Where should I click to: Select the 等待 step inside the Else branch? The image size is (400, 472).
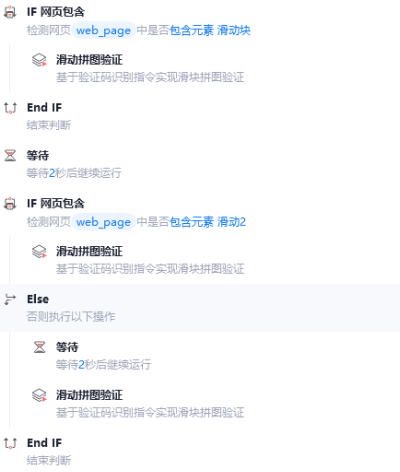(213, 356)
